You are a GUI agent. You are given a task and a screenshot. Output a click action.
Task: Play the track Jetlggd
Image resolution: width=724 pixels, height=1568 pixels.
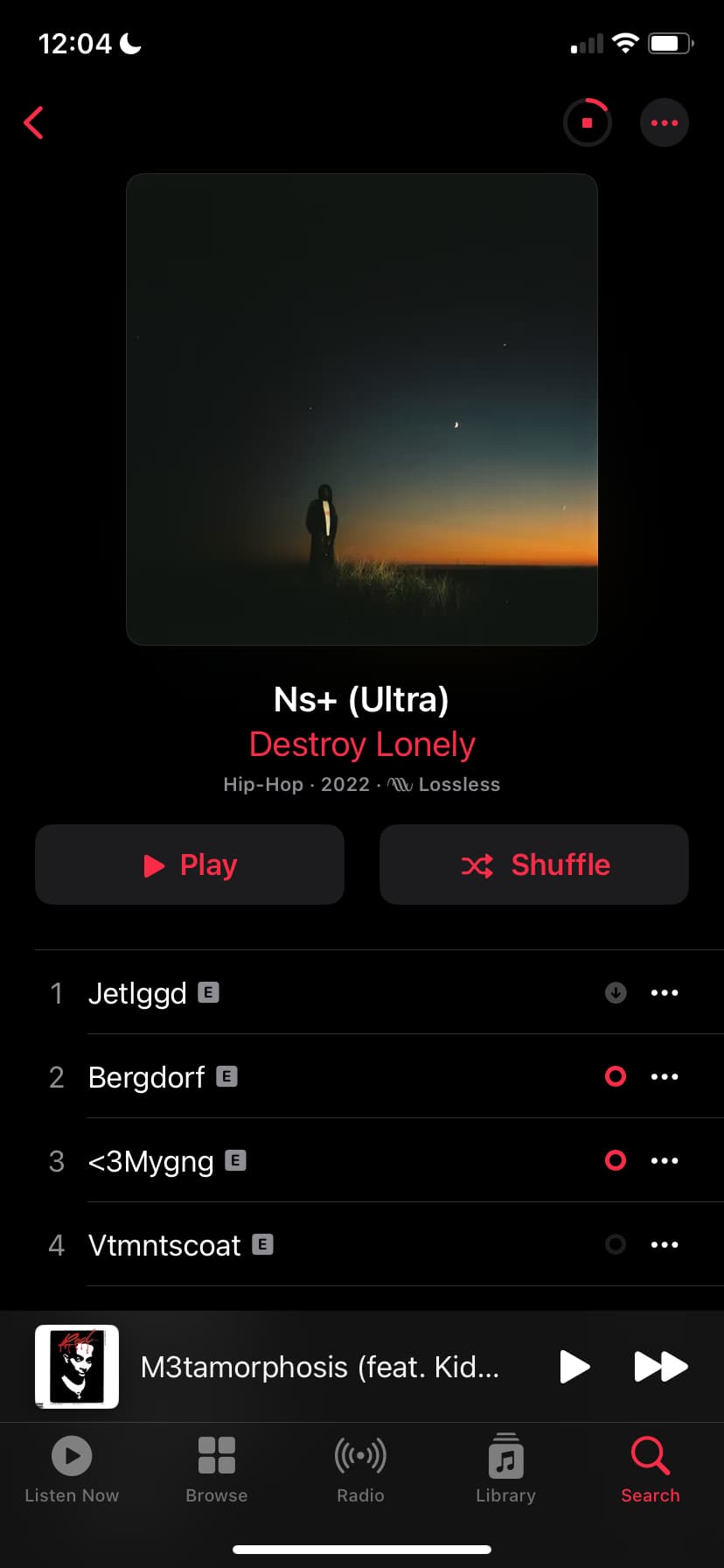(137, 993)
